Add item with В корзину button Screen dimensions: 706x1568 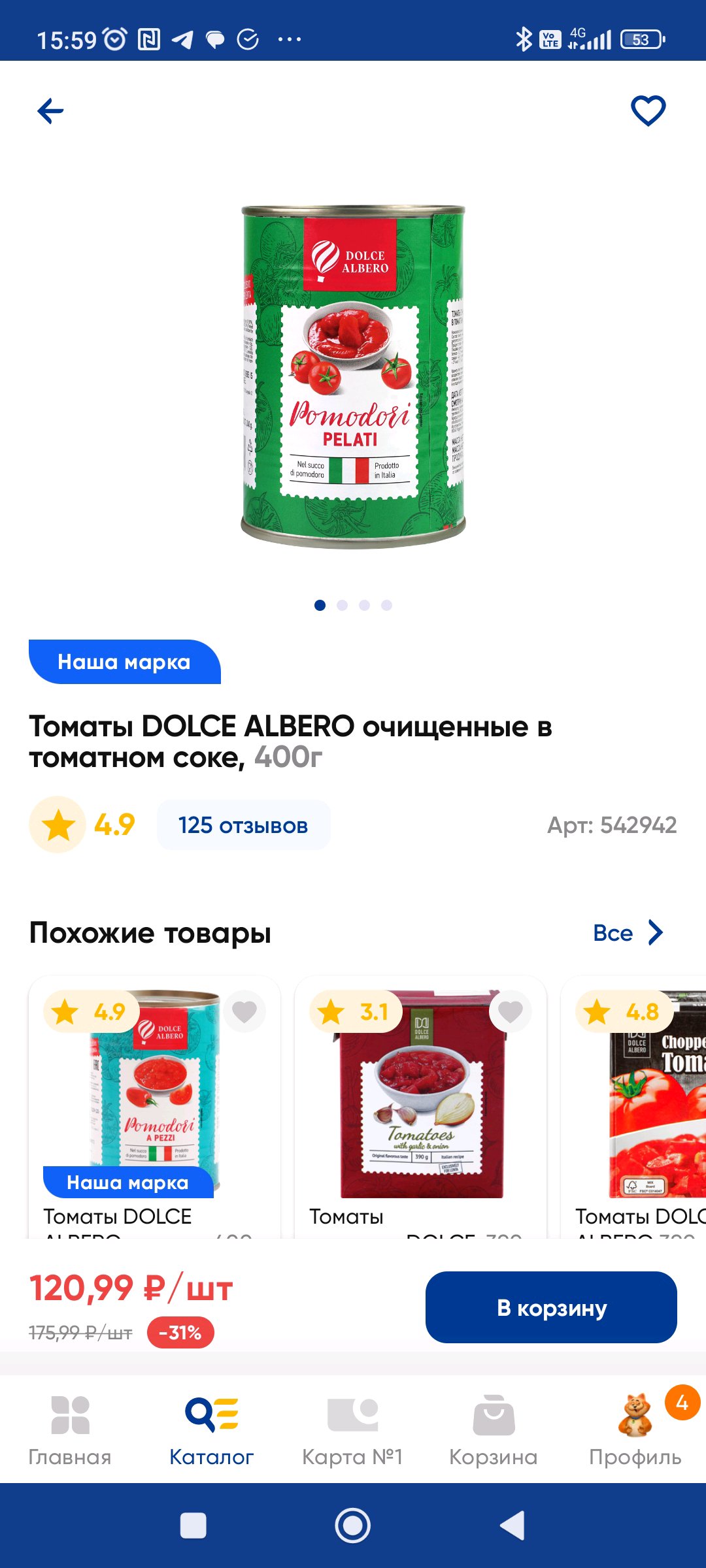click(x=551, y=1307)
